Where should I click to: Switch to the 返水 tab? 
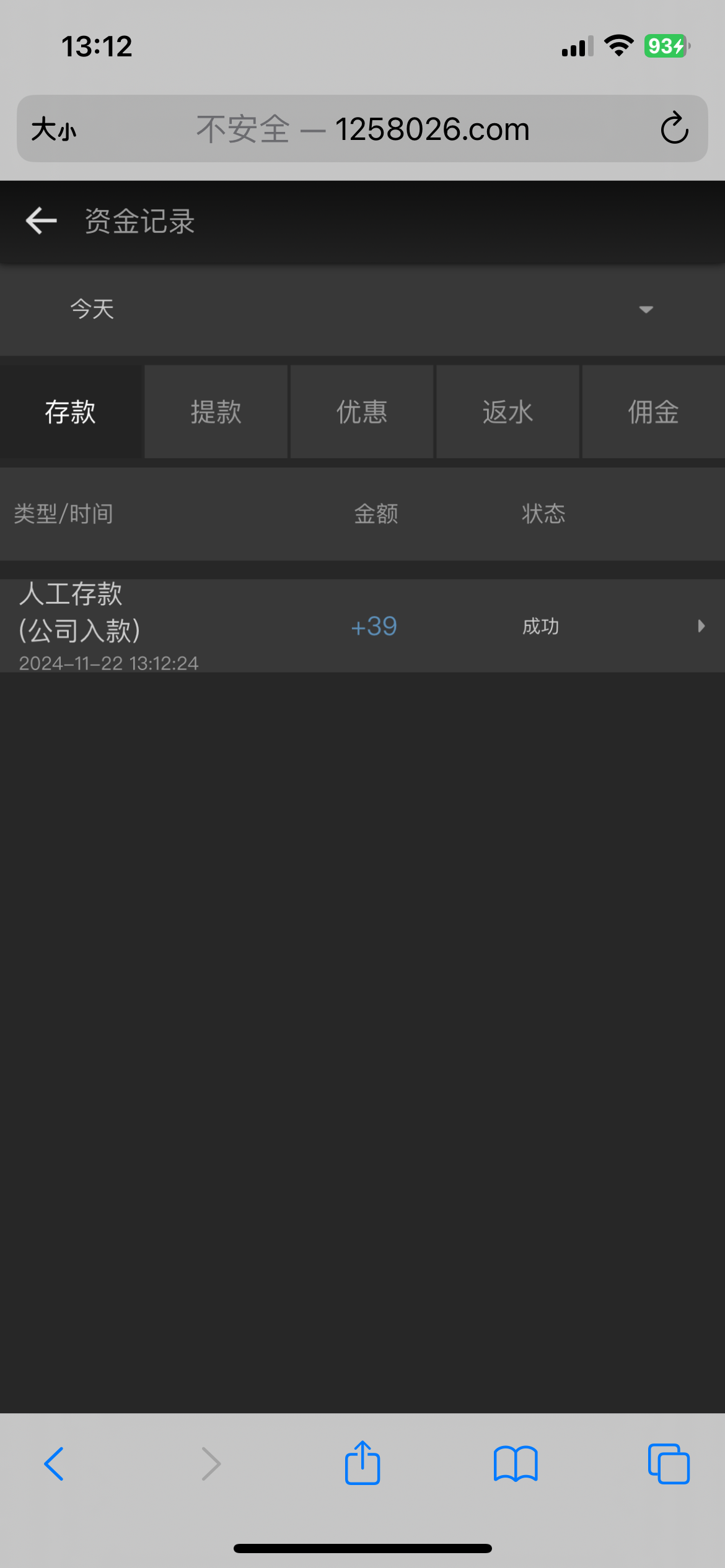(x=507, y=412)
